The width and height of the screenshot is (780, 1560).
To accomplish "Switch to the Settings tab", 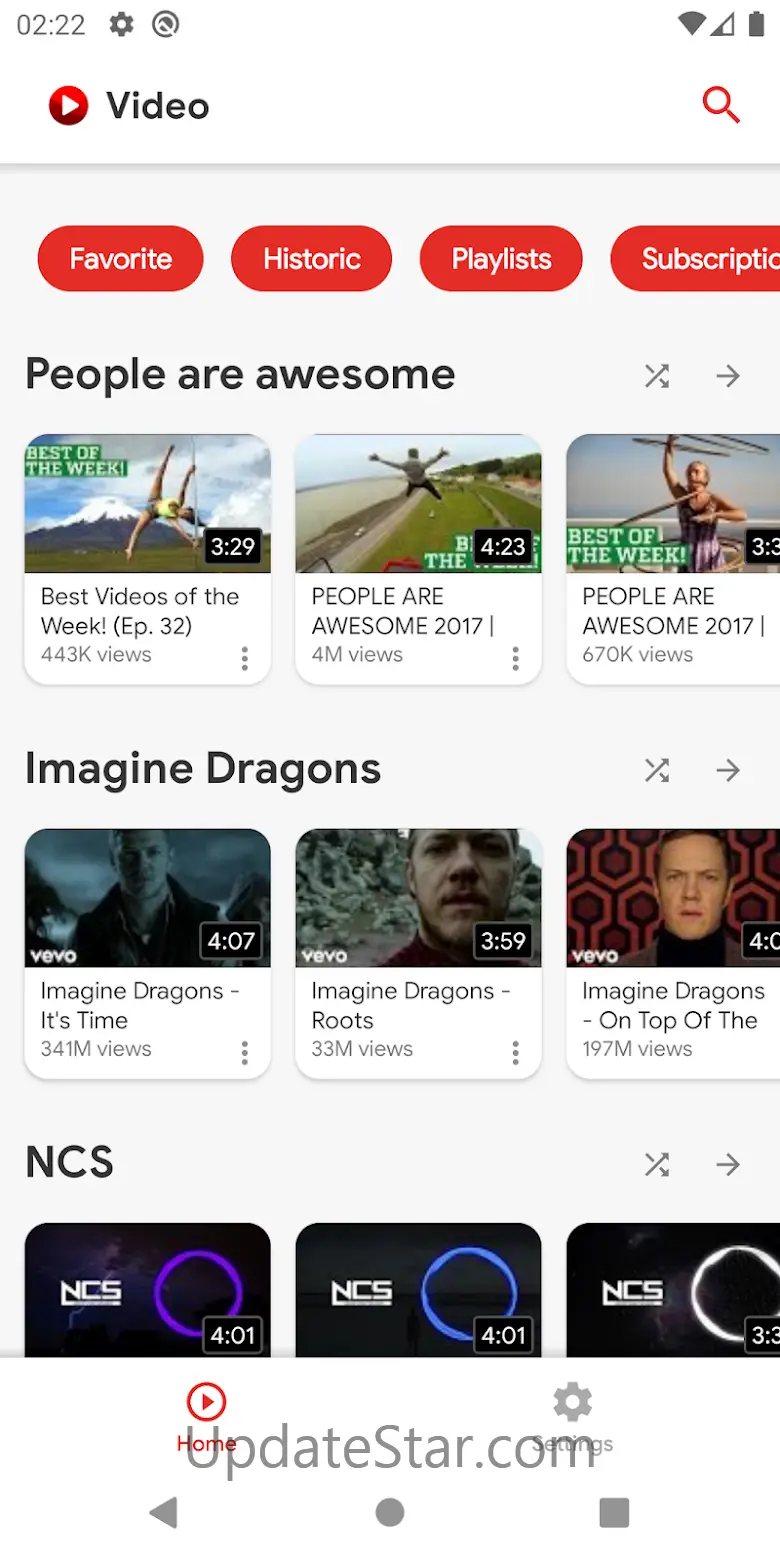I will [573, 1418].
